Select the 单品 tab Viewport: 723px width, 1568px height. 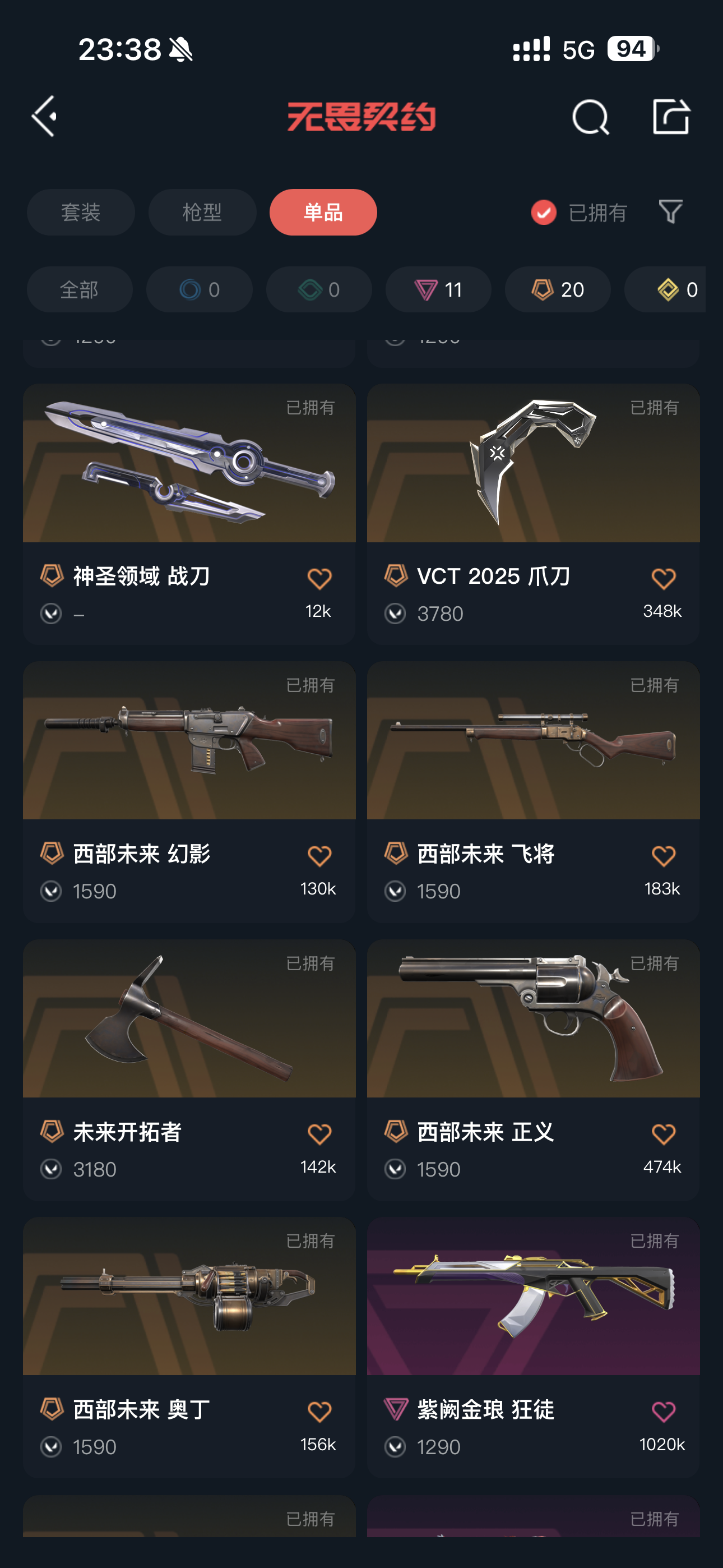pos(323,213)
